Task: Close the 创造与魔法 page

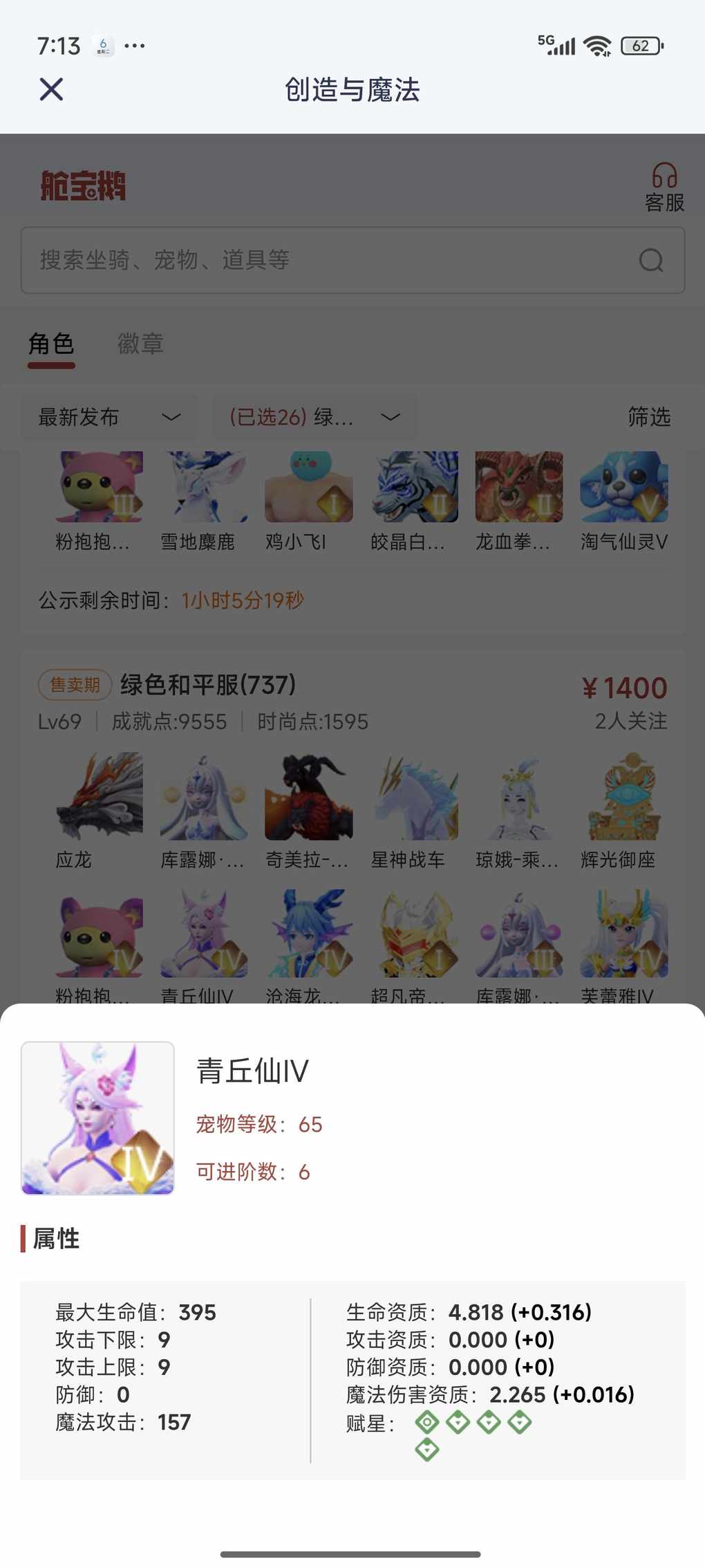Action: tap(51, 89)
